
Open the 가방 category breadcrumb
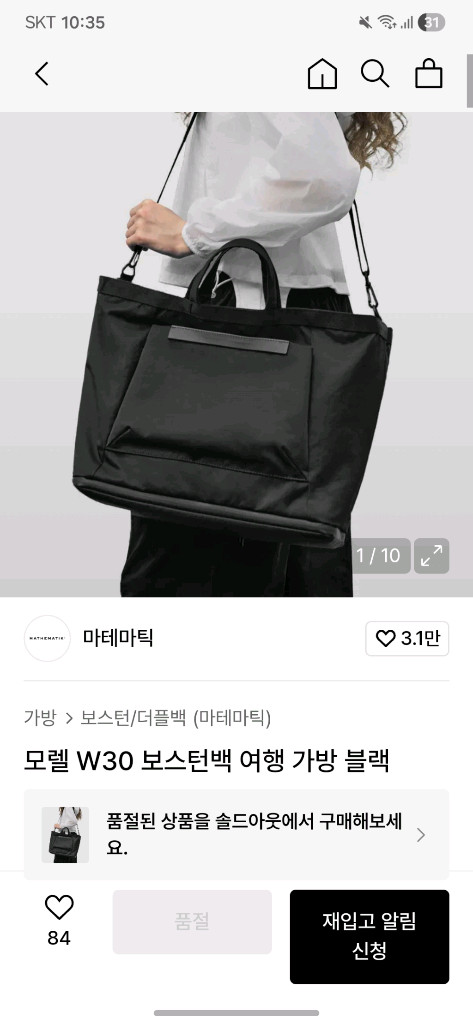point(40,718)
